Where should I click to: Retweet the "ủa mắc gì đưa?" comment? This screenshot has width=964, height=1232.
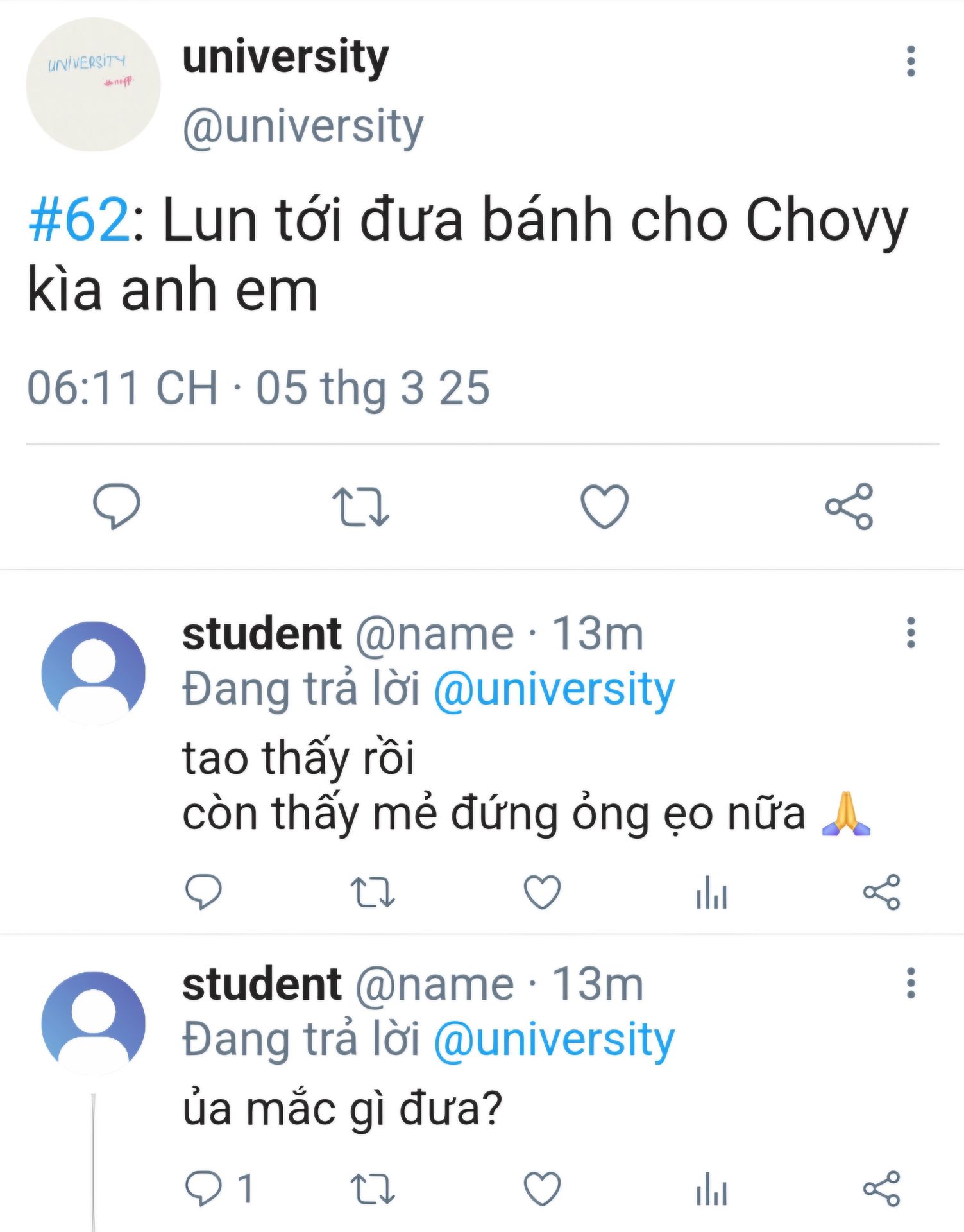tap(373, 1188)
